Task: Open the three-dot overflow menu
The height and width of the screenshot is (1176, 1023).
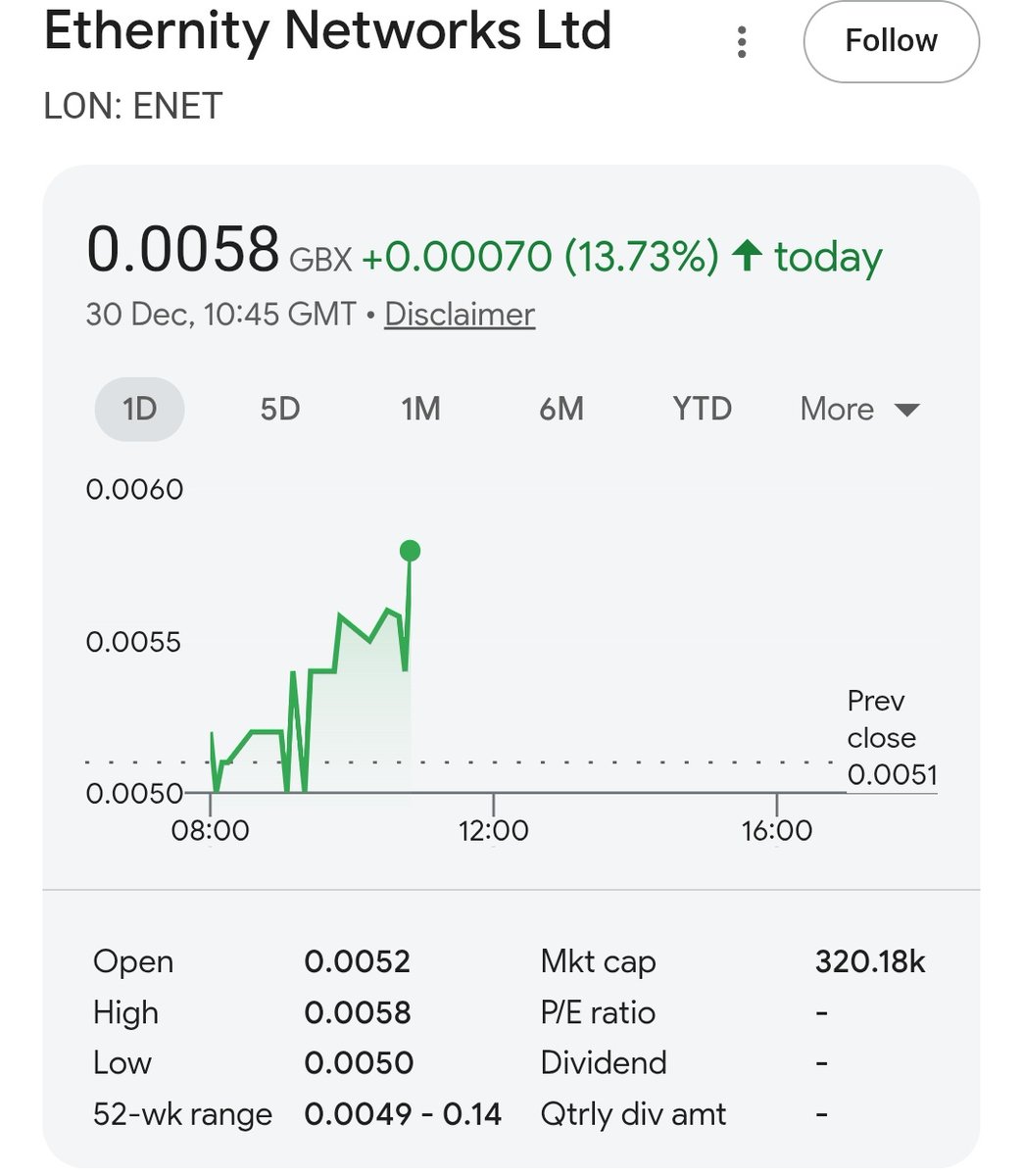Action: pyautogui.click(x=742, y=41)
